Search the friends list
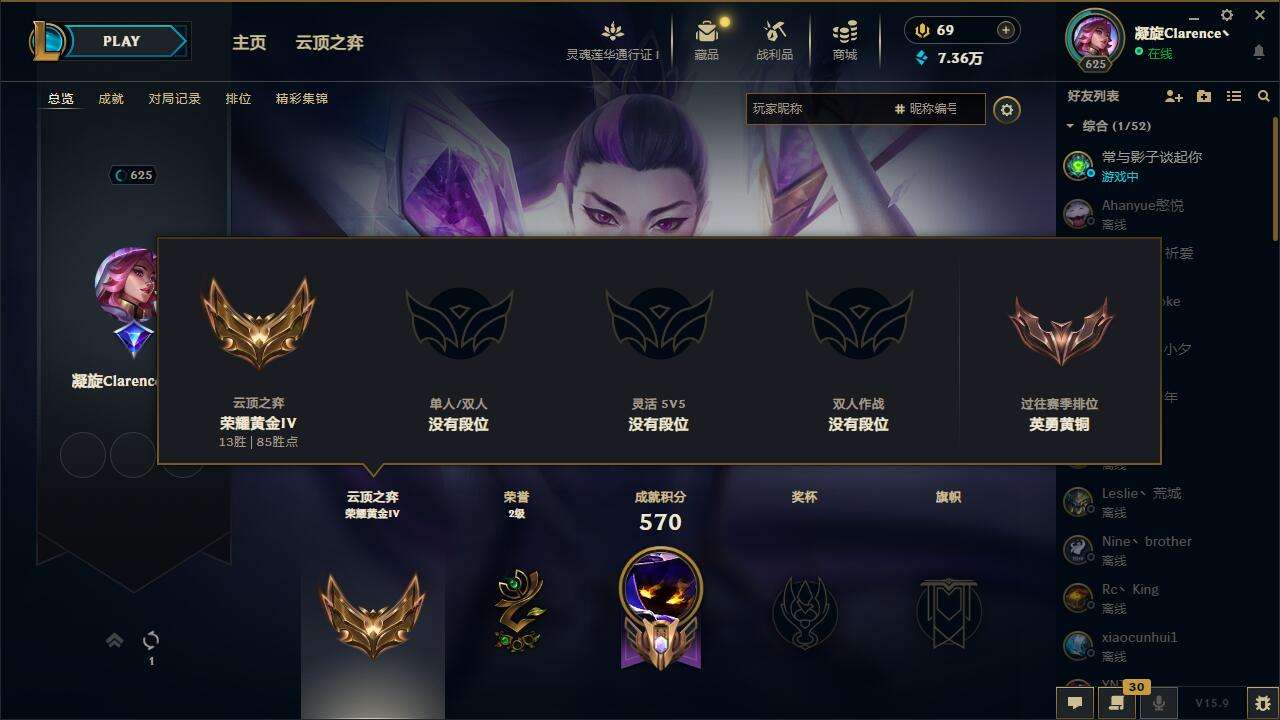This screenshot has height=720, width=1280. pos(1264,96)
